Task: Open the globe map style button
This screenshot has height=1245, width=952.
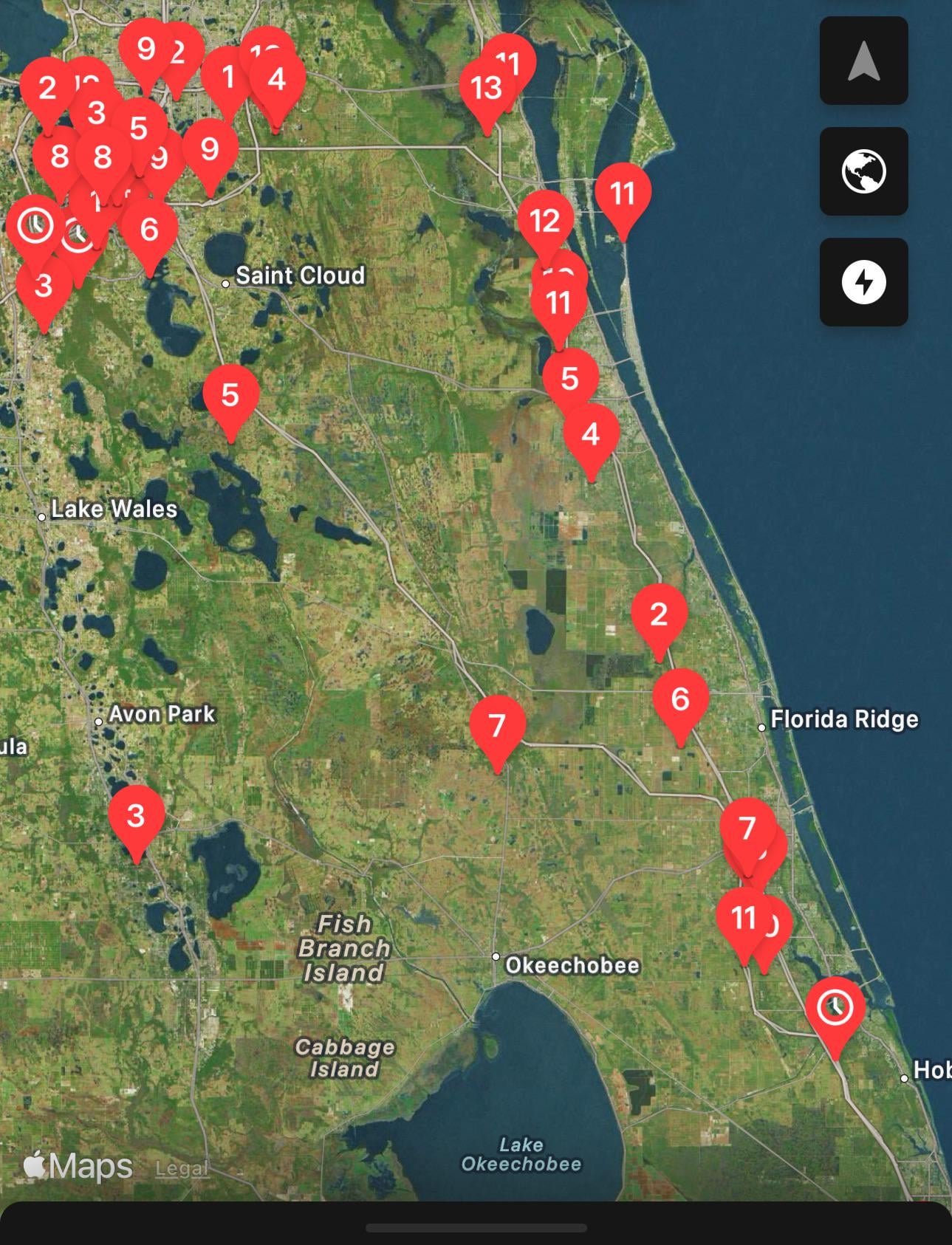Action: (x=863, y=171)
